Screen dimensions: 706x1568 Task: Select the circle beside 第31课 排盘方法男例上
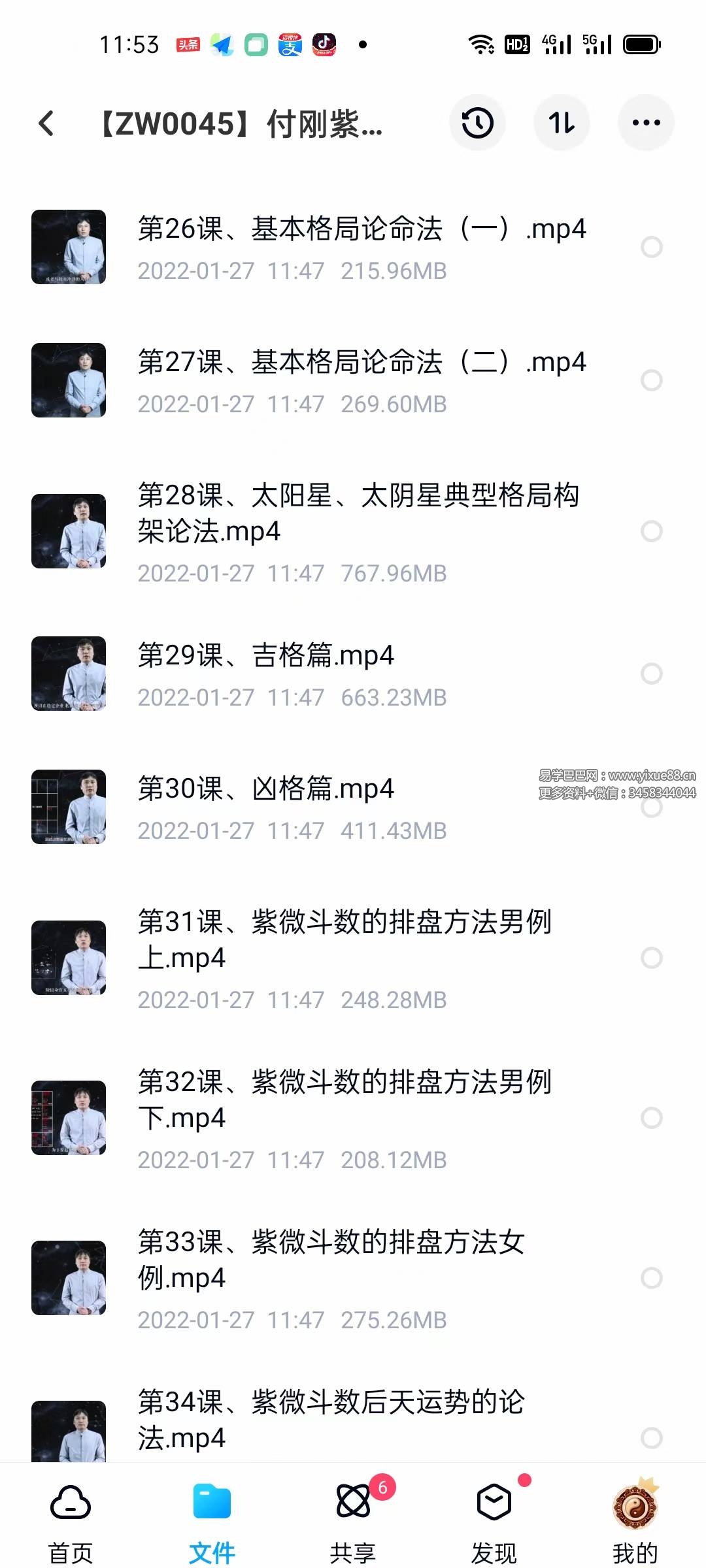pyautogui.click(x=651, y=958)
